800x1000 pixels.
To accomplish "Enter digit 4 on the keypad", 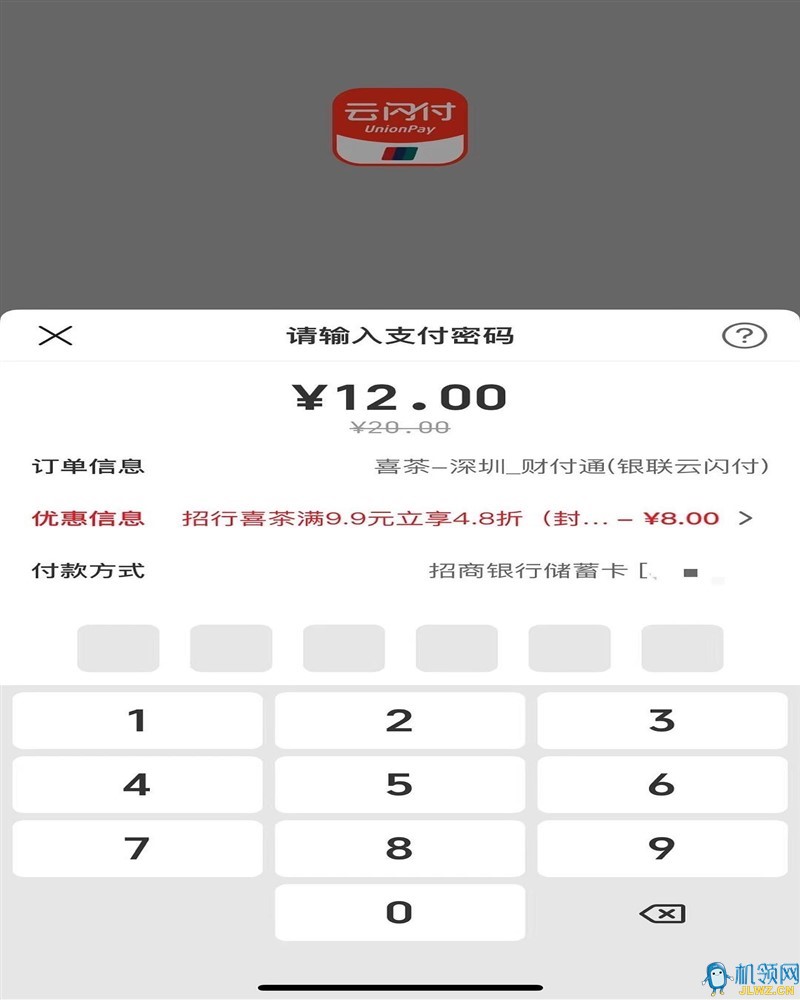I will click(x=137, y=784).
